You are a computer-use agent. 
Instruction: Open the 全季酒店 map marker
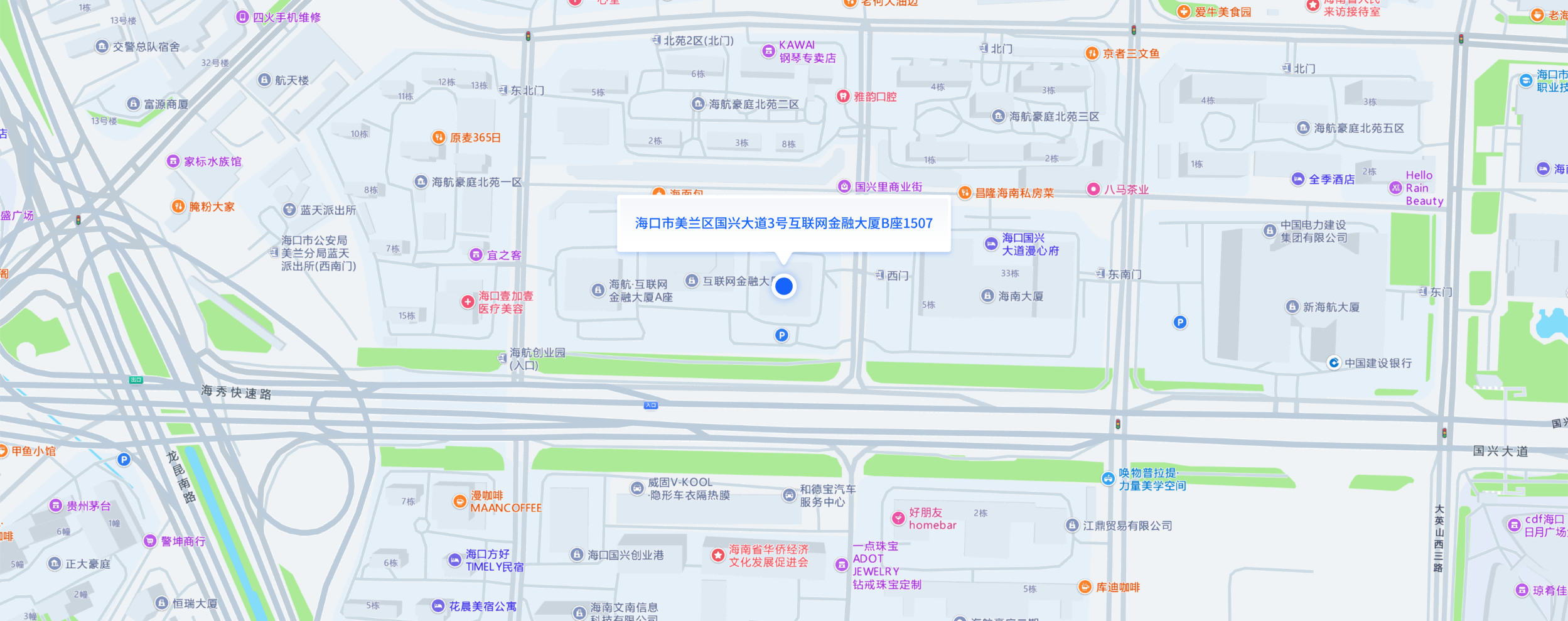pyautogui.click(x=1298, y=180)
